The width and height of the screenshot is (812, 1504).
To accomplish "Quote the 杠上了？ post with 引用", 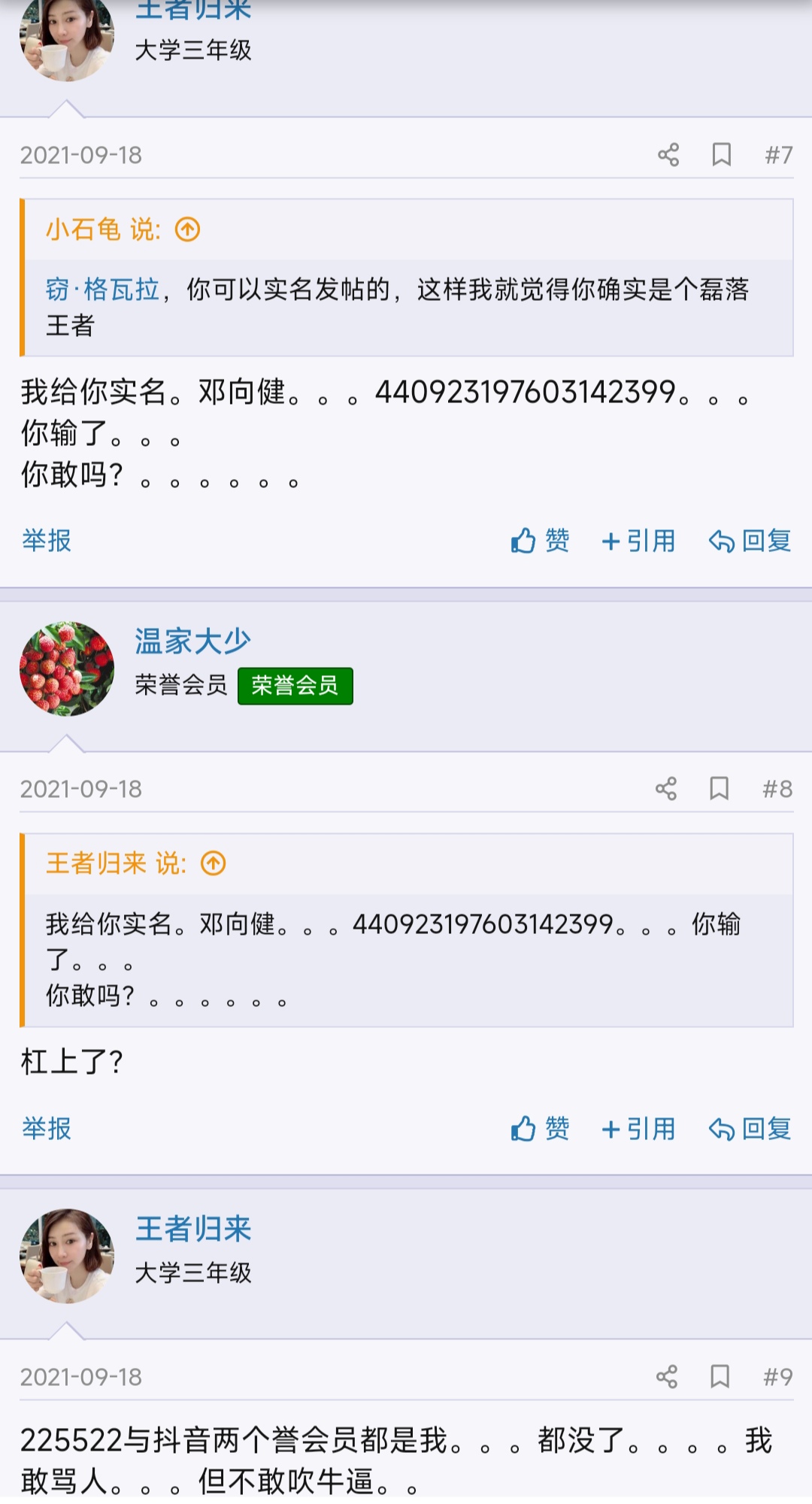I will 638,1129.
